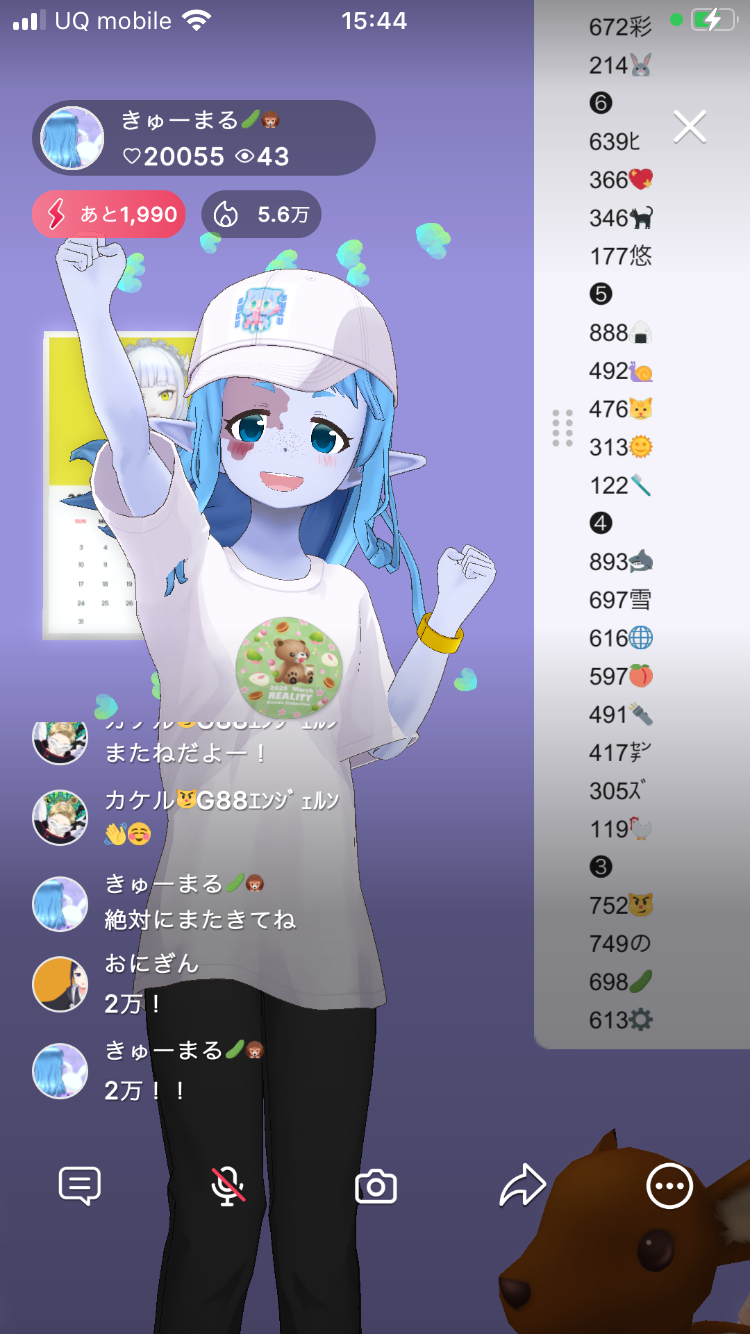
Task: Take a snapshot with the camera icon
Action: point(376,1187)
